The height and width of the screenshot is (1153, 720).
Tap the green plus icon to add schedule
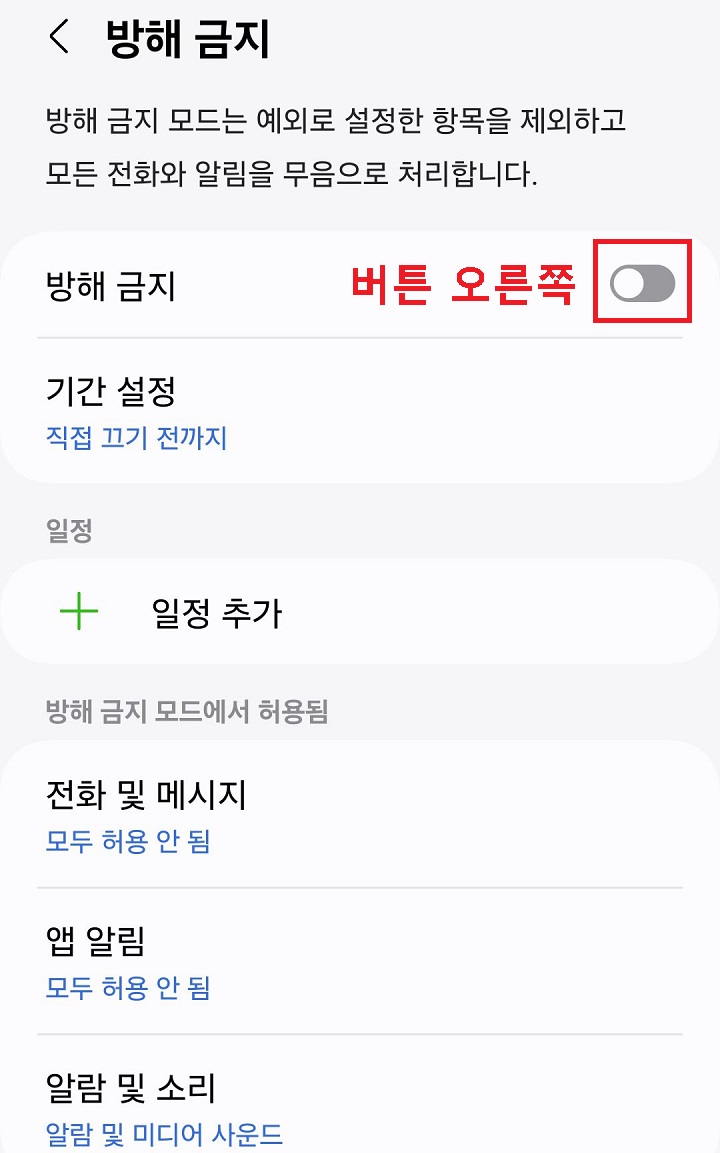(x=80, y=611)
